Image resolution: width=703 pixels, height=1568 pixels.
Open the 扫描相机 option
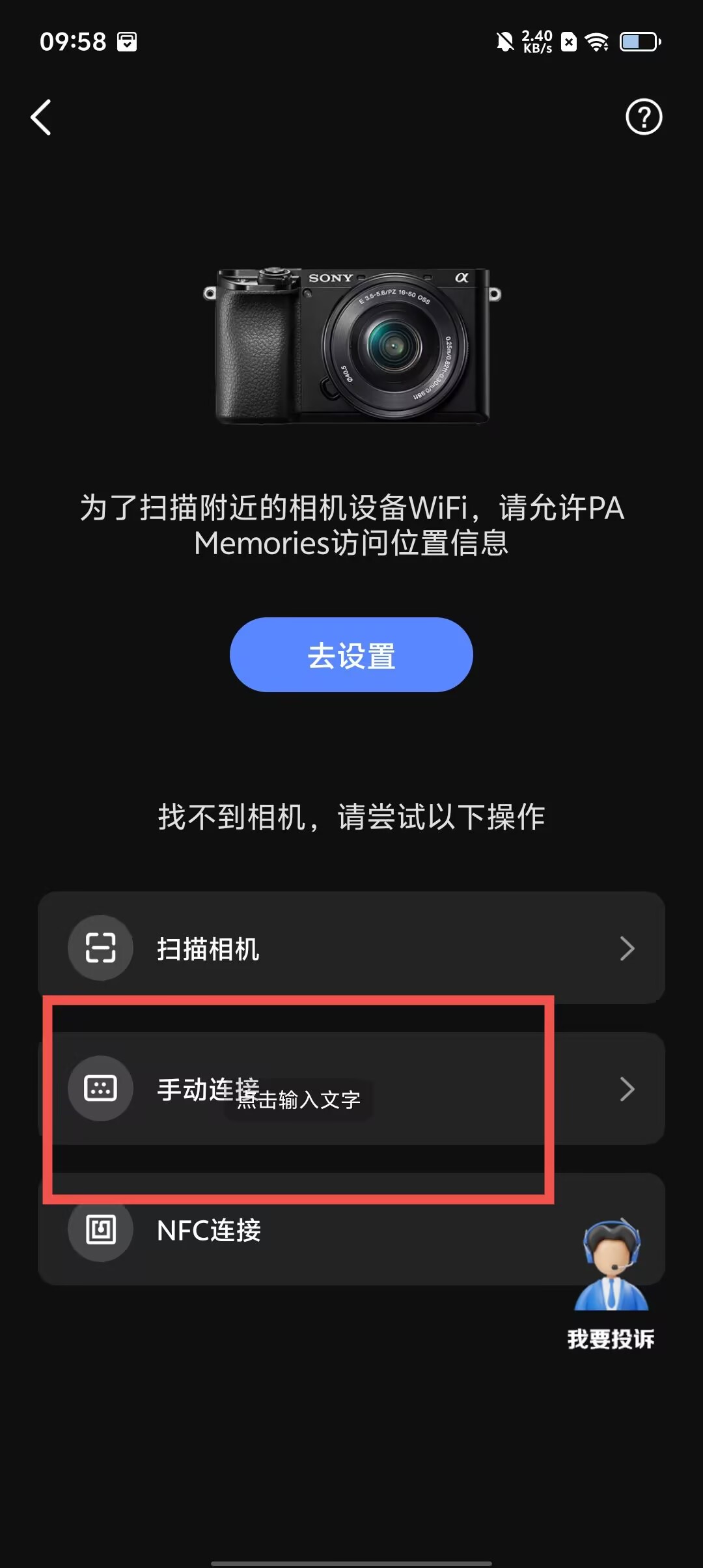[x=351, y=948]
